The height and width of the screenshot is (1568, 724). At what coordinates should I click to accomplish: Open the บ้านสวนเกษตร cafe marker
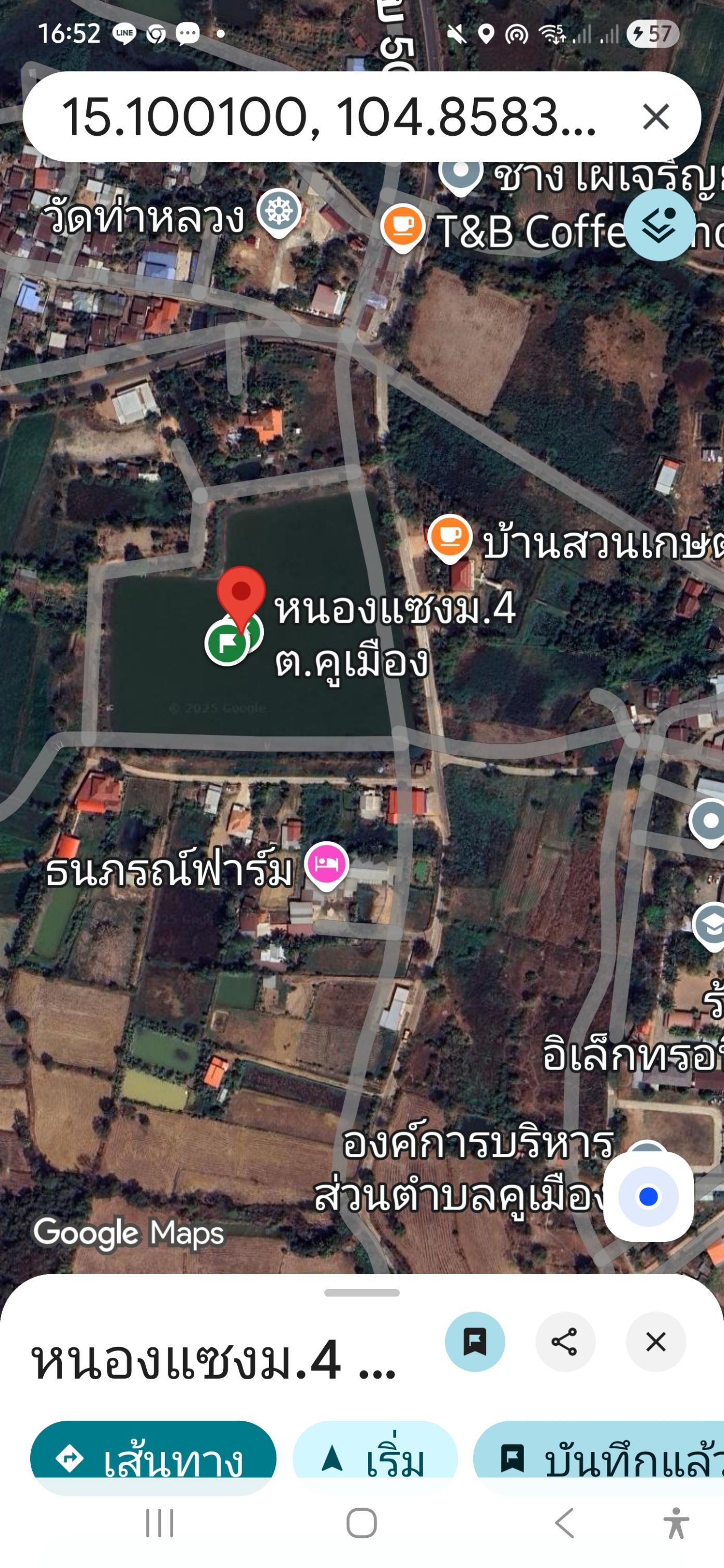point(449,536)
